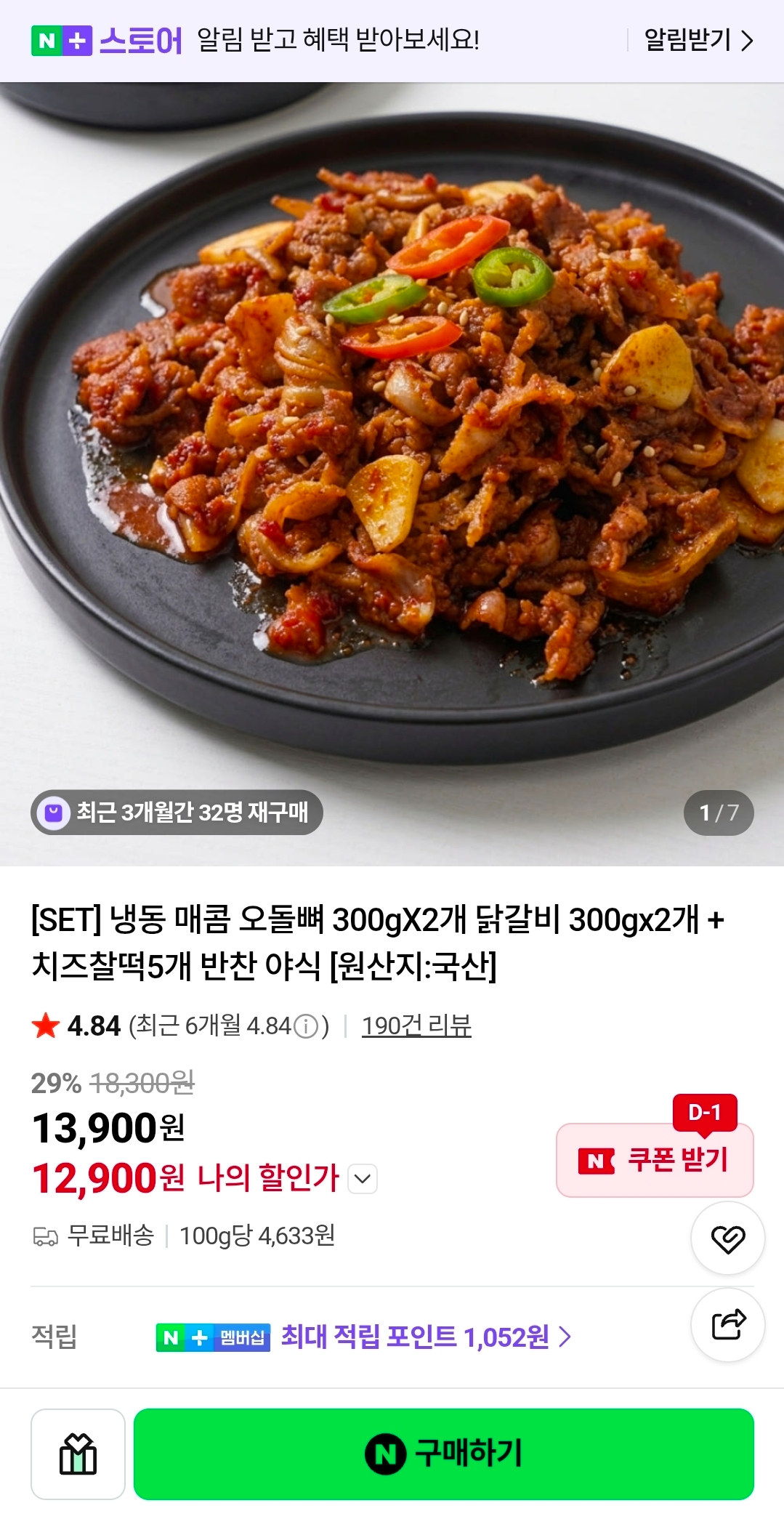Tap the gift icon button
The height and width of the screenshot is (1519, 784).
point(78,1454)
